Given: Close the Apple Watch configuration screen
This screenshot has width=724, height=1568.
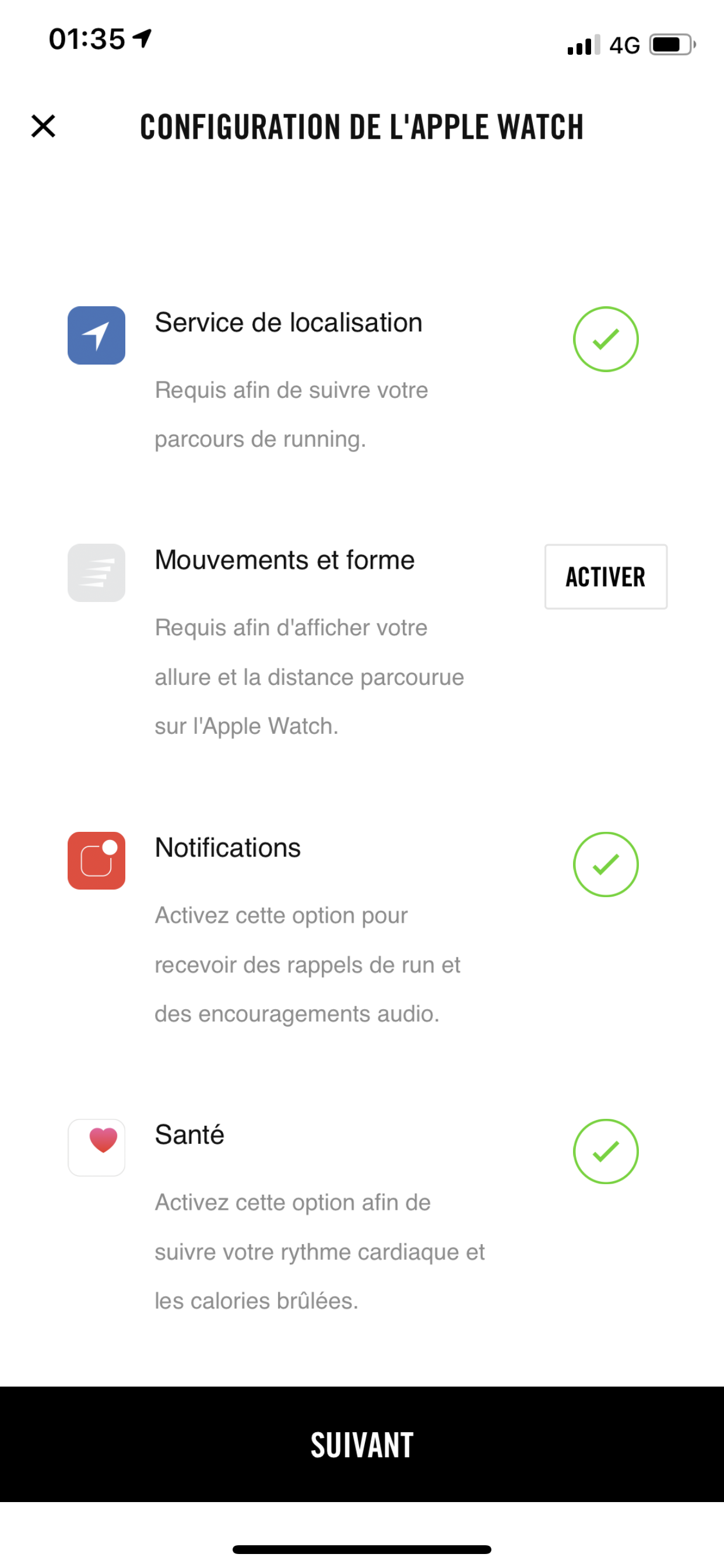Looking at the screenshot, I should pos(43,127).
